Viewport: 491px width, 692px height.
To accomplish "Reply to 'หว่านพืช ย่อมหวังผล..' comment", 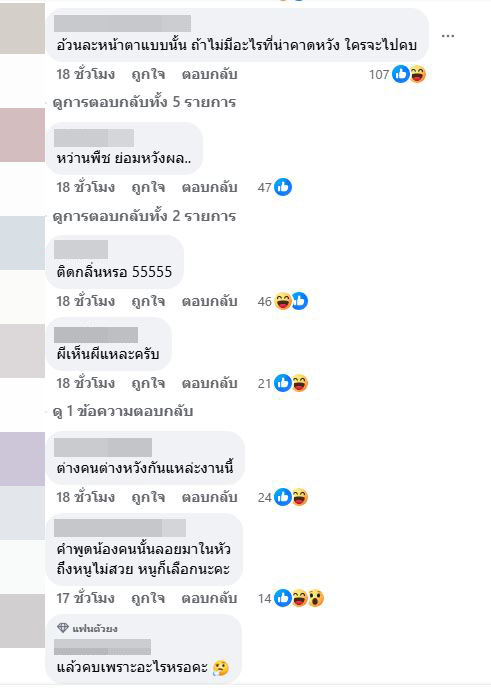I will (x=210, y=188).
